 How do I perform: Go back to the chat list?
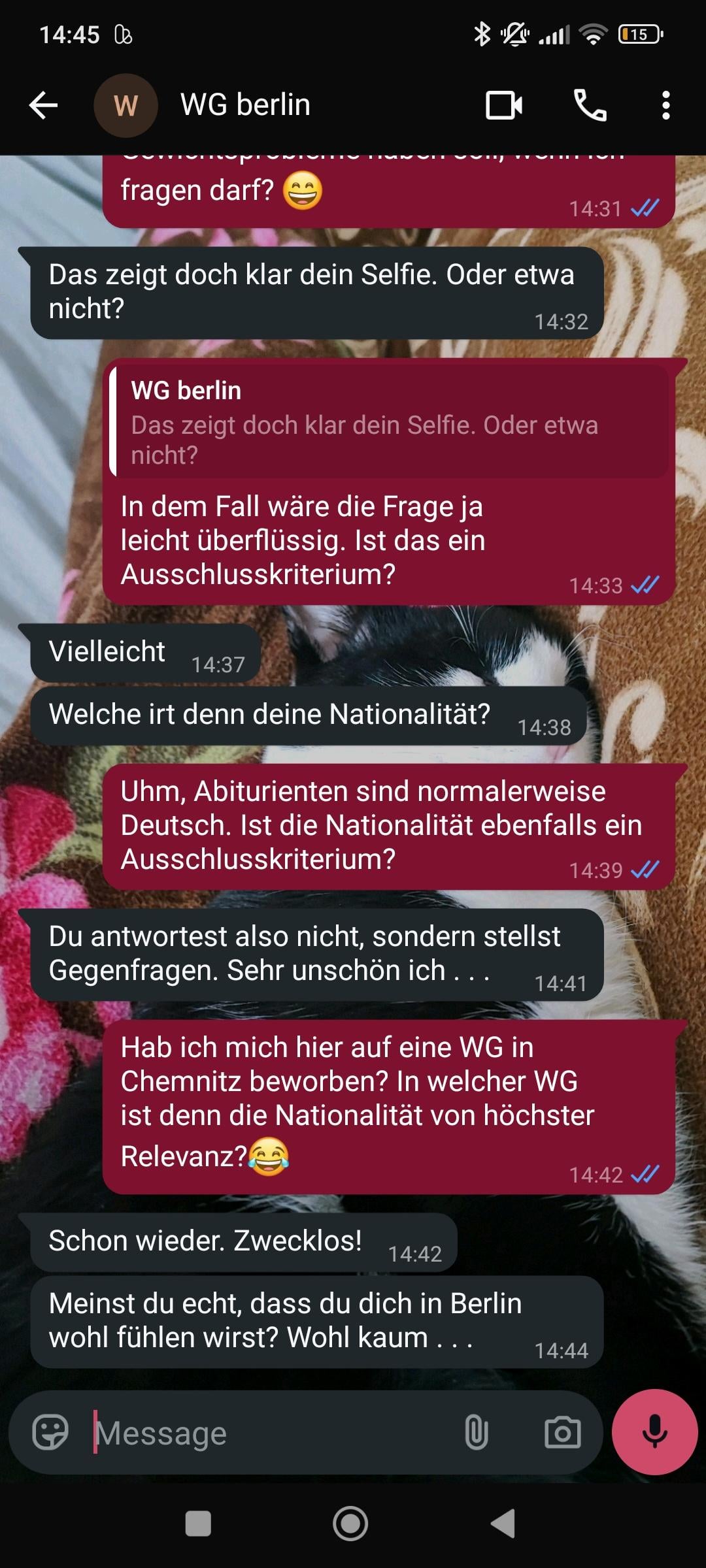(44, 105)
